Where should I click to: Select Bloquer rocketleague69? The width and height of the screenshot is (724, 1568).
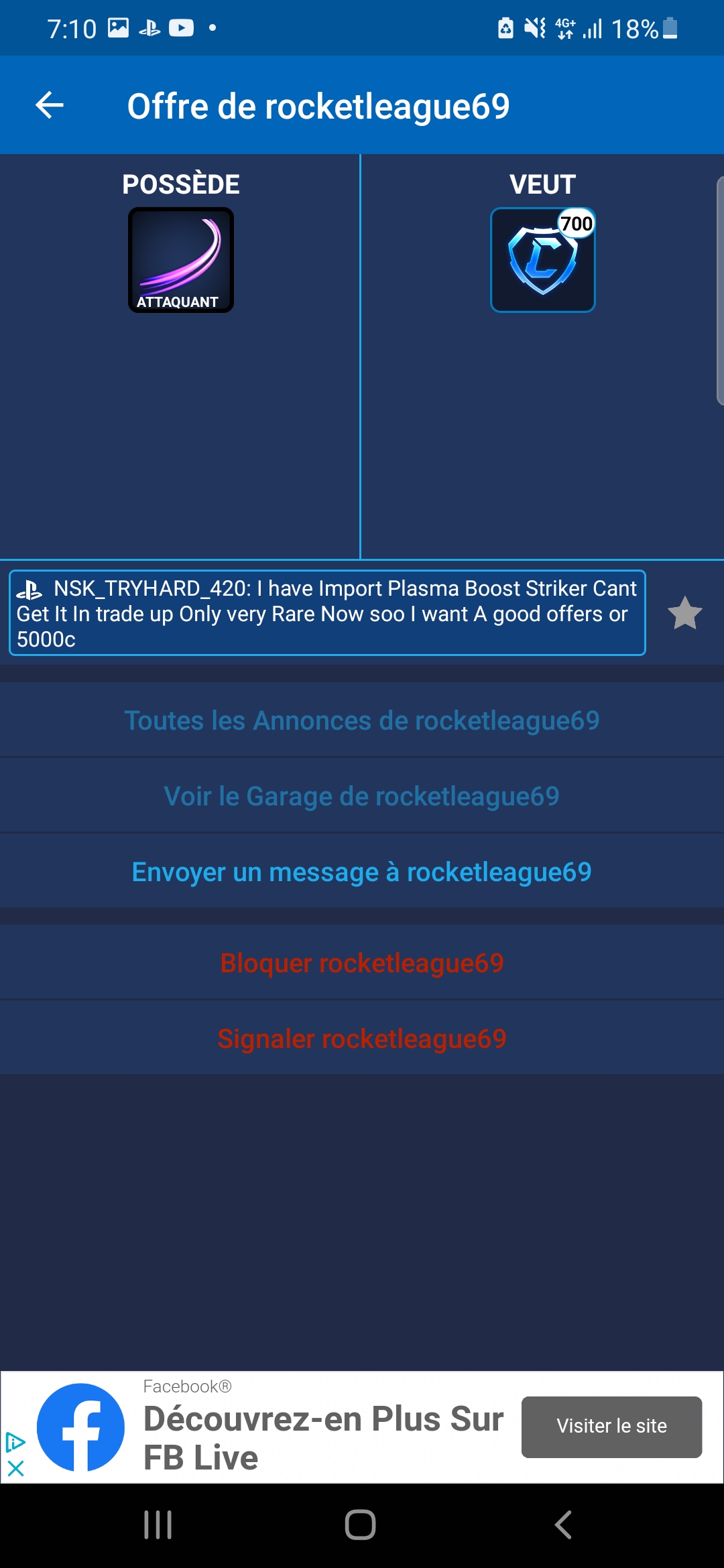pyautogui.click(x=362, y=963)
